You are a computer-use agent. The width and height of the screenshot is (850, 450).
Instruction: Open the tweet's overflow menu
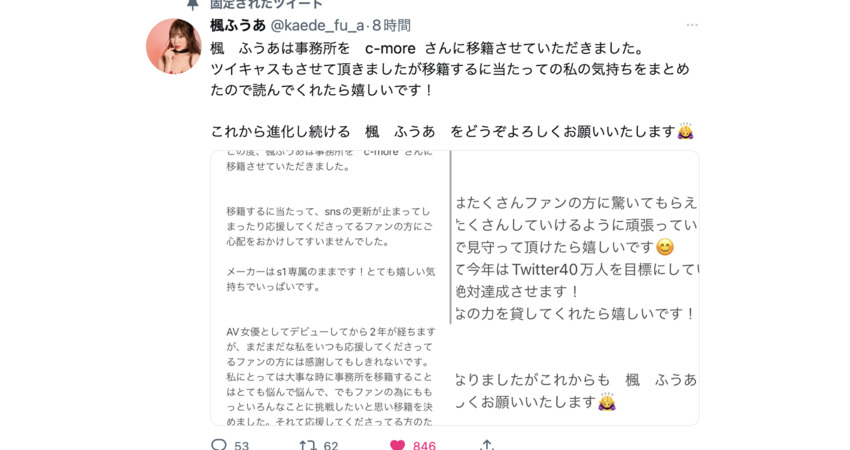[692, 25]
